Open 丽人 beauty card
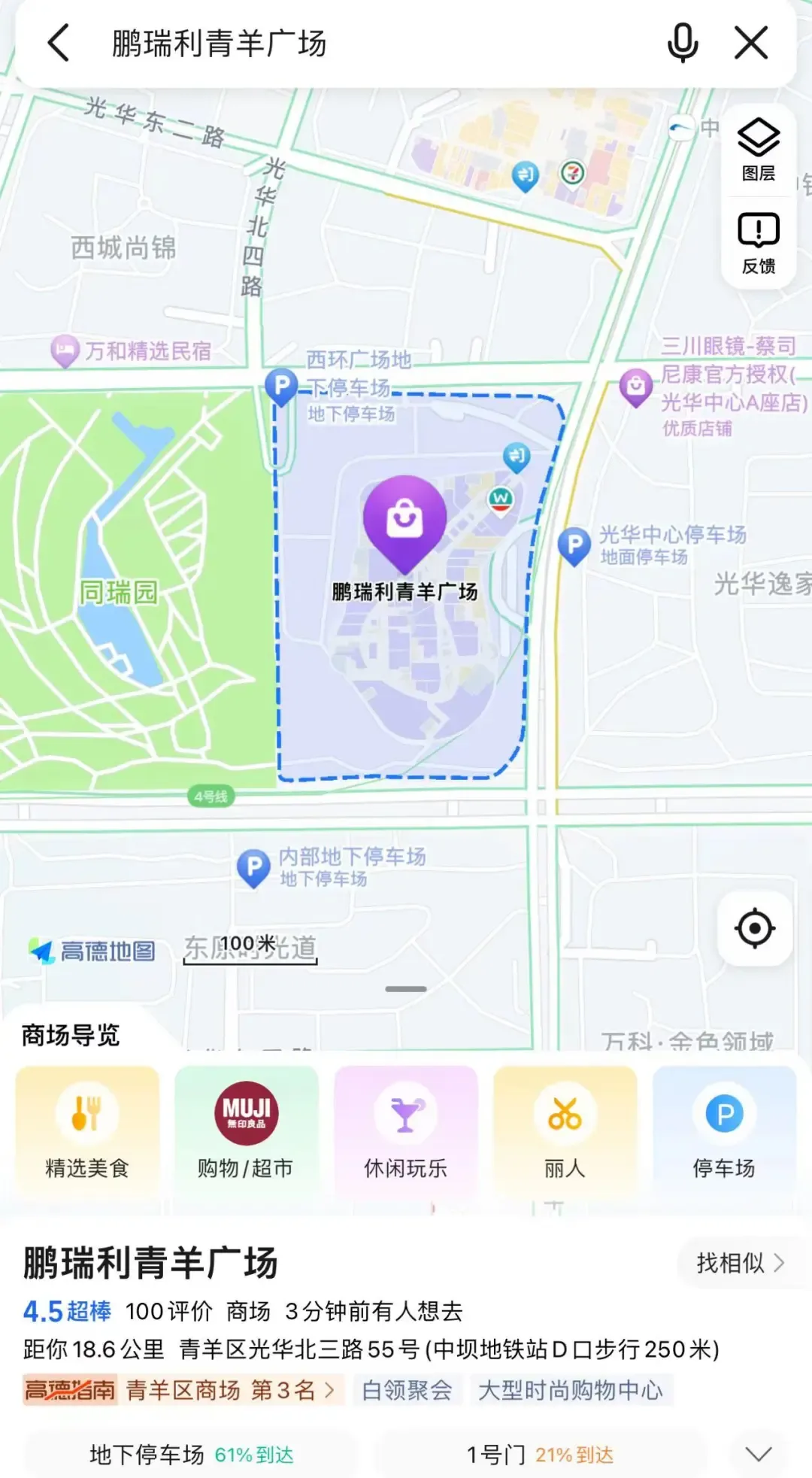 [x=565, y=1130]
